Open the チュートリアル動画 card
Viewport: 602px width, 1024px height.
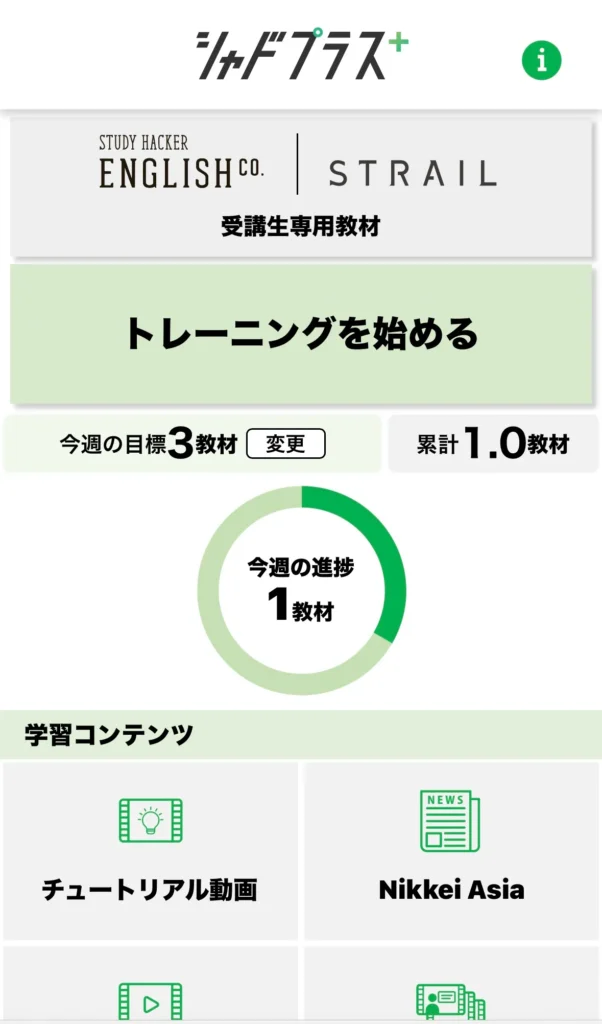click(150, 851)
